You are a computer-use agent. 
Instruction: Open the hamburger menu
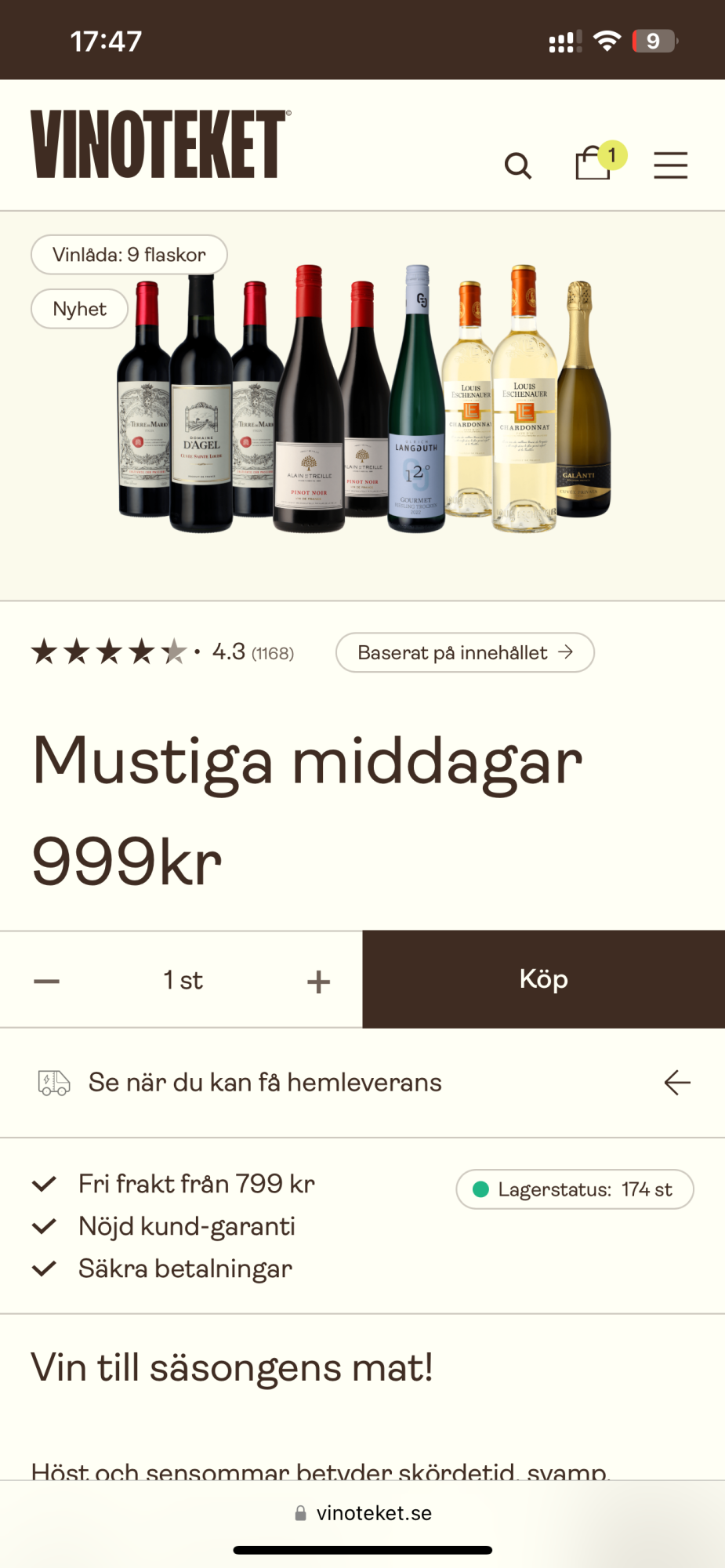pos(670,165)
